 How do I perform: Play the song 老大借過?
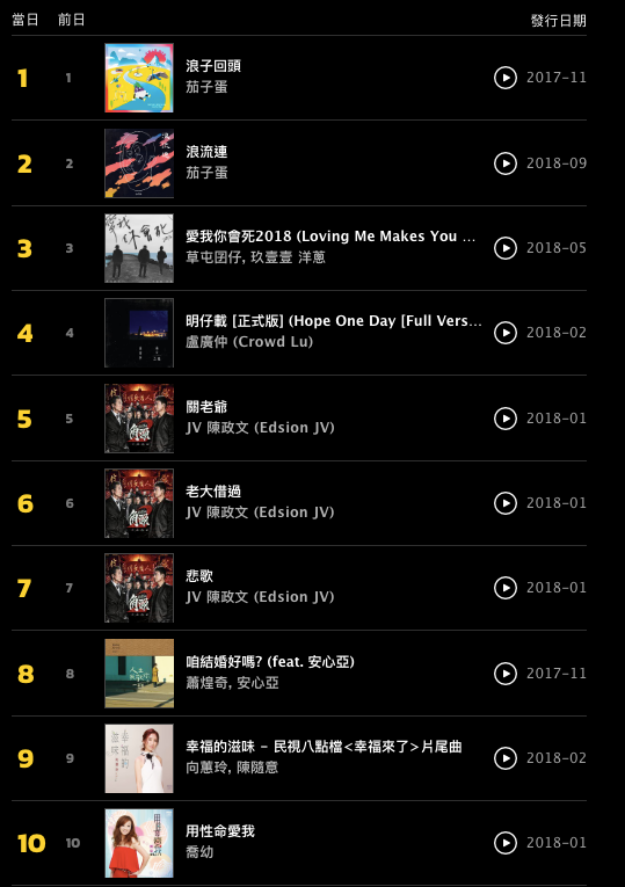pos(505,503)
